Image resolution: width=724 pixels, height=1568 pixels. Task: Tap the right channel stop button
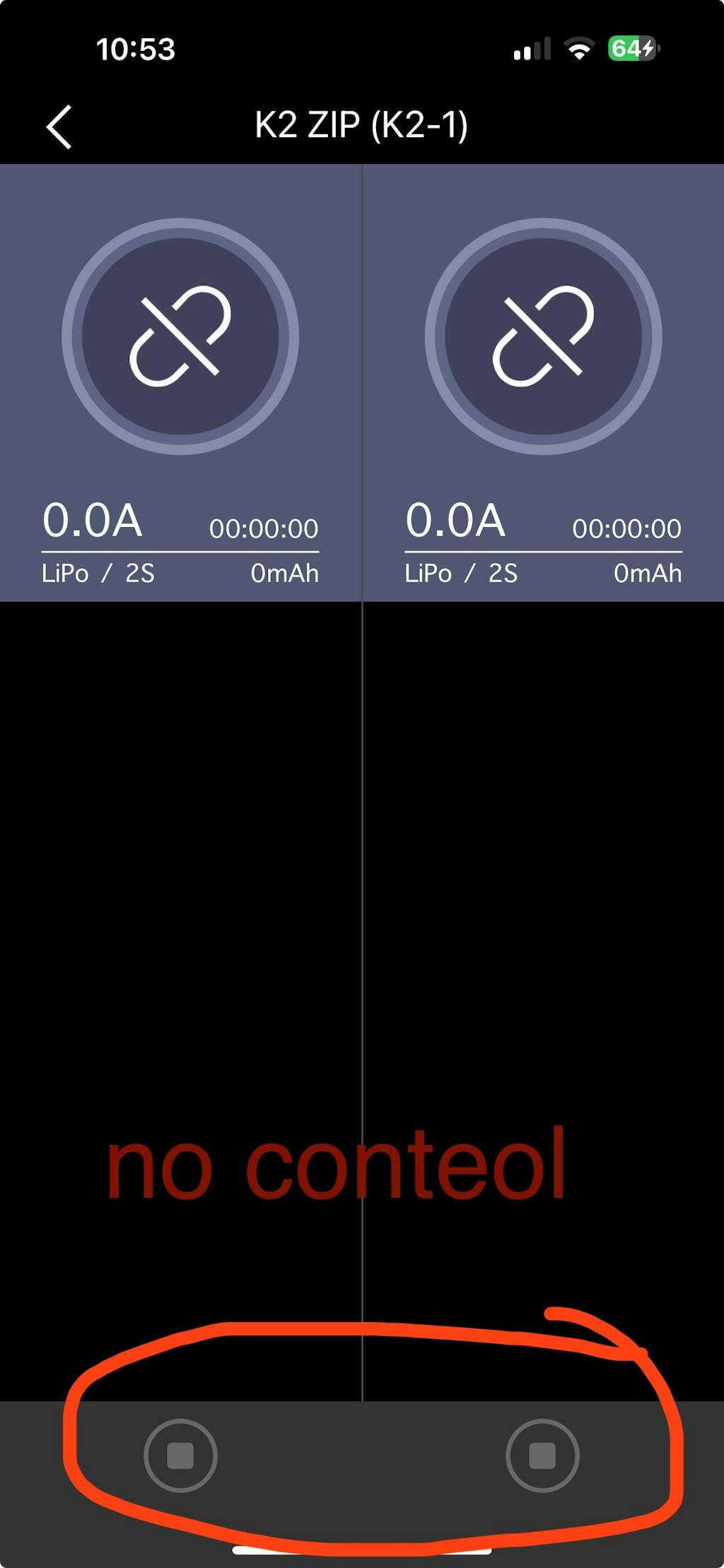tap(542, 1455)
